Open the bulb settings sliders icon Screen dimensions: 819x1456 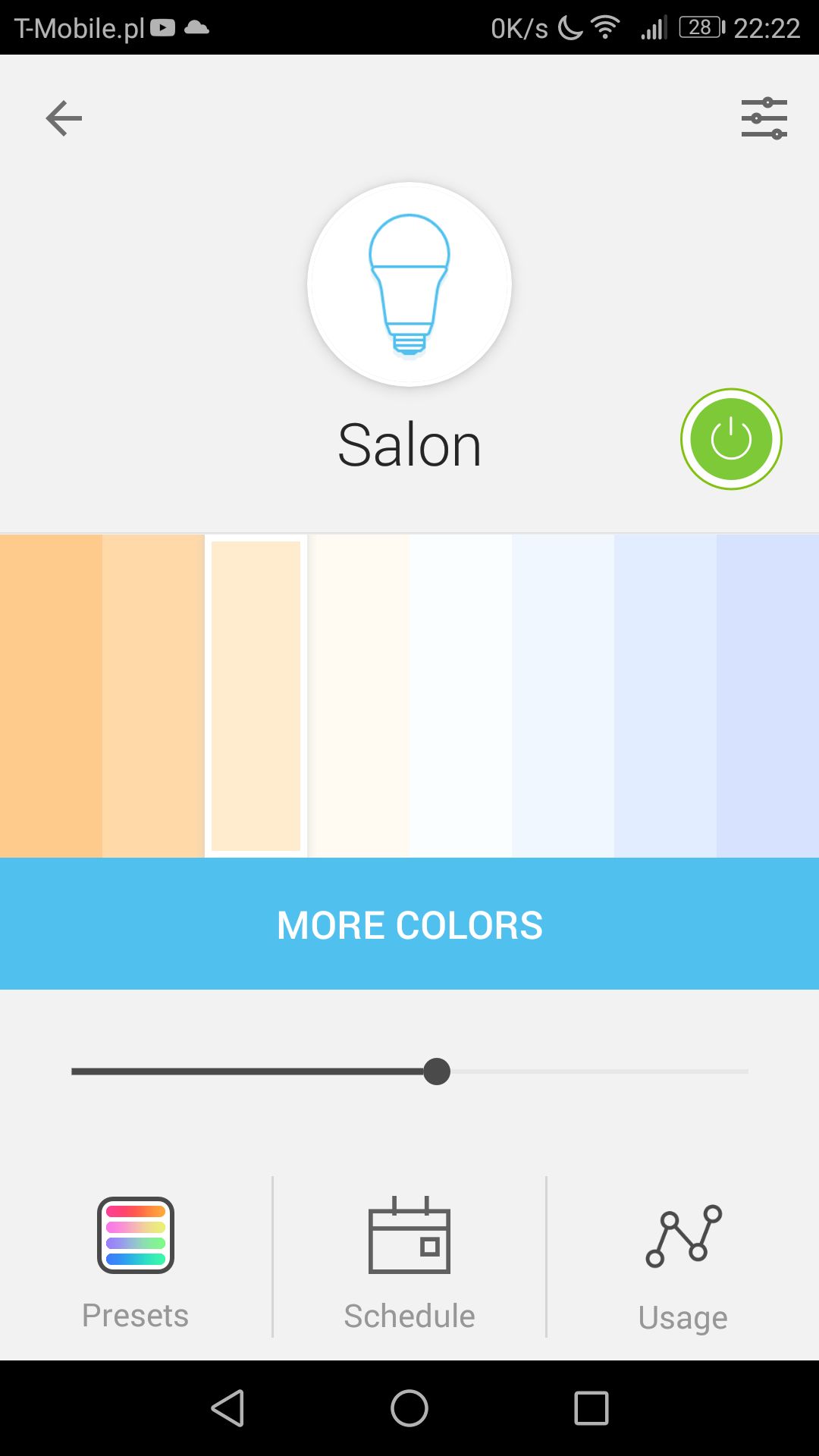pyautogui.click(x=764, y=118)
